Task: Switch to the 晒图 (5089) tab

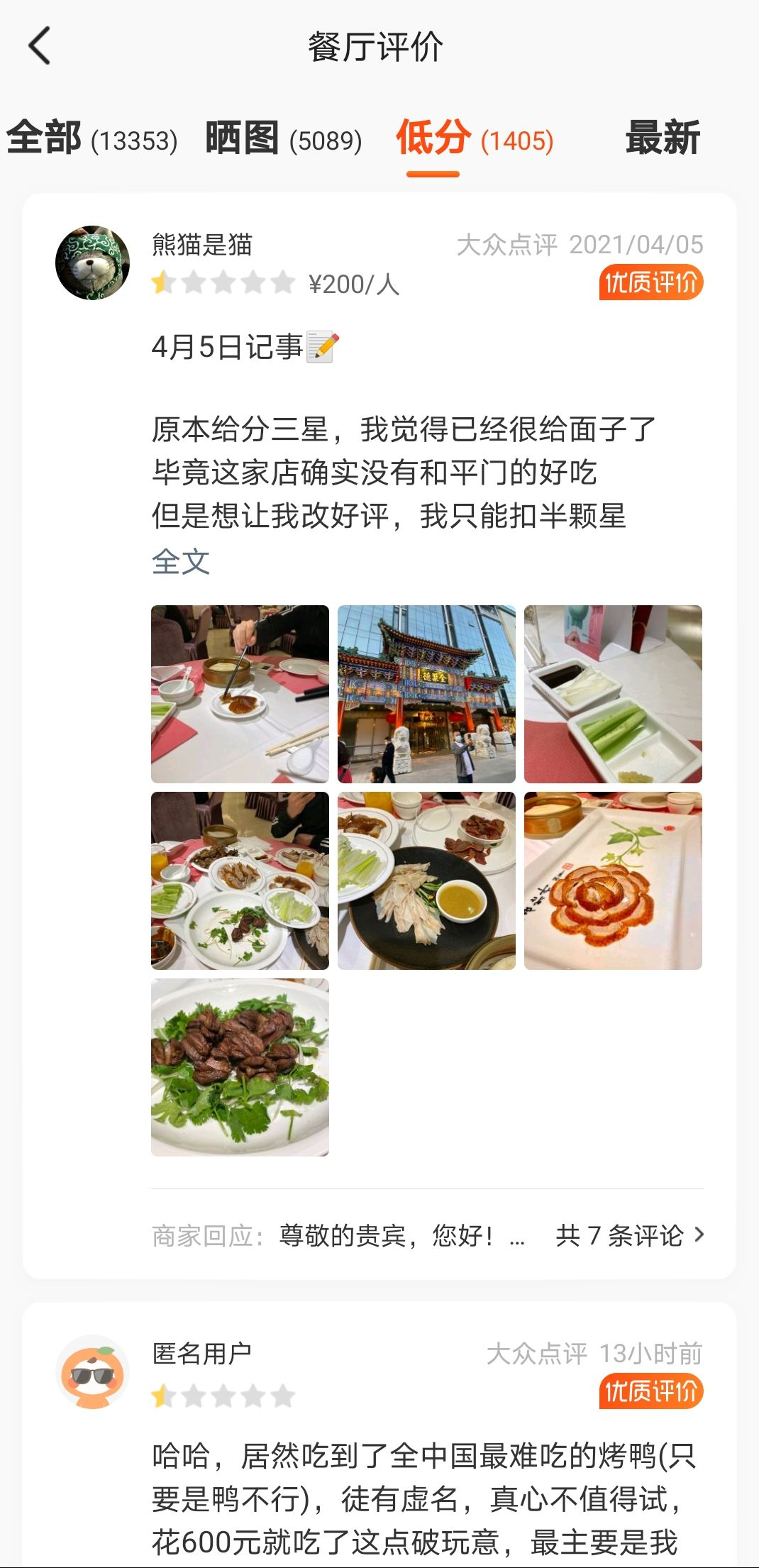Action: pyautogui.click(x=284, y=138)
